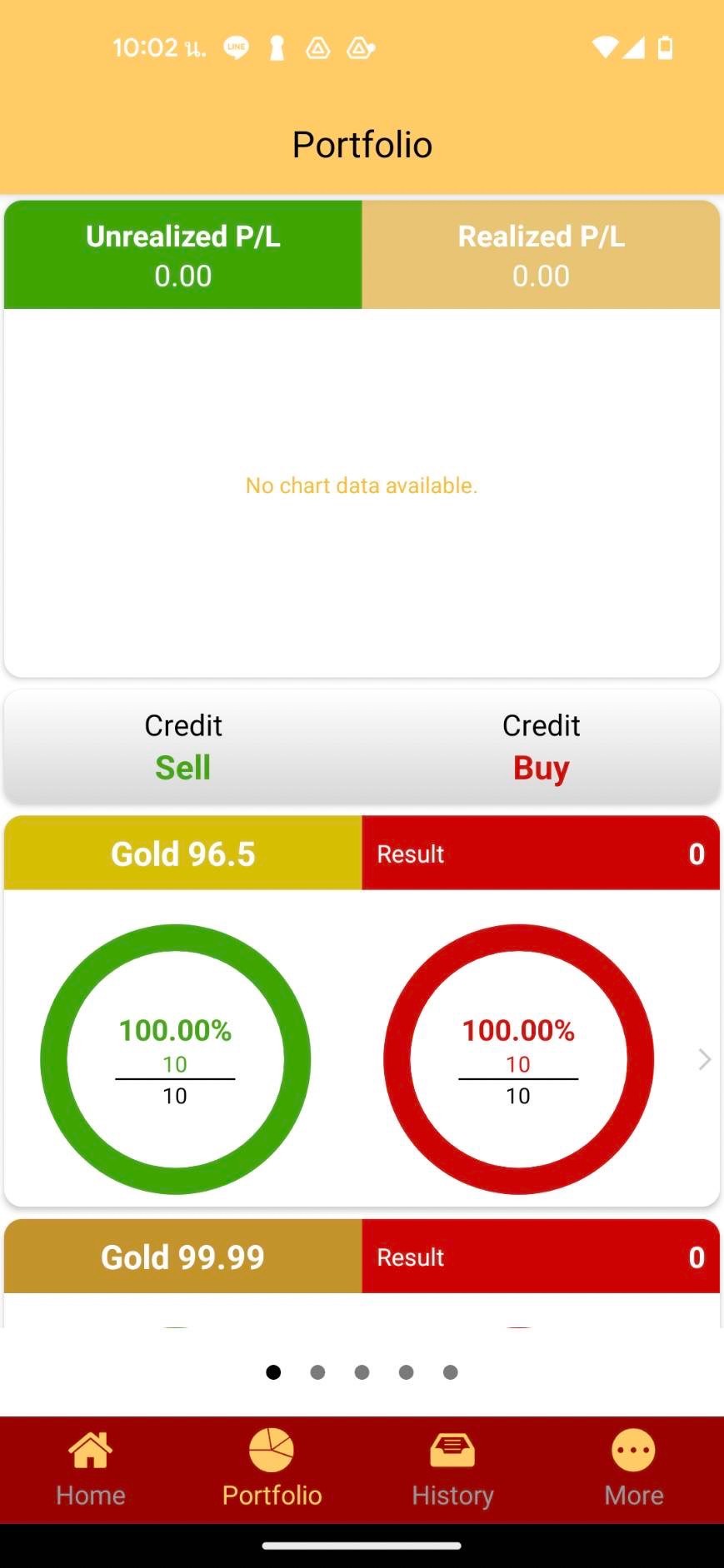The image size is (724, 1568).
Task: Jump to the last page indicator dot
Action: [450, 1372]
